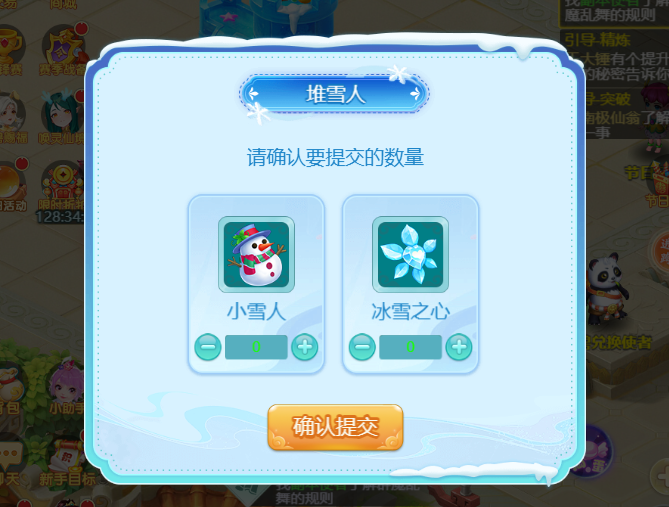Tap the 确认提交 button
Screen dimensions: 669x507
335,427
